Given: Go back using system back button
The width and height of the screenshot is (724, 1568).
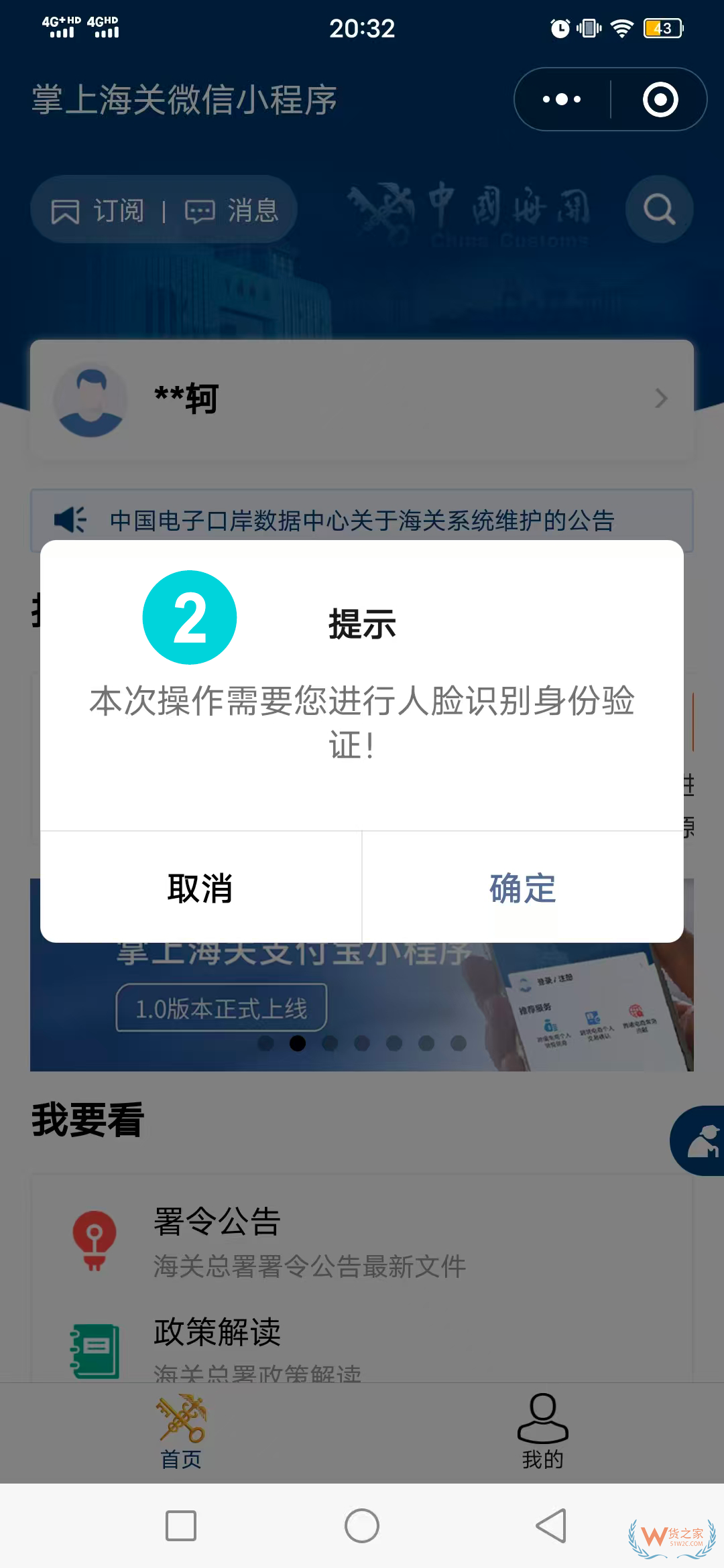Looking at the screenshot, I should click(551, 1526).
